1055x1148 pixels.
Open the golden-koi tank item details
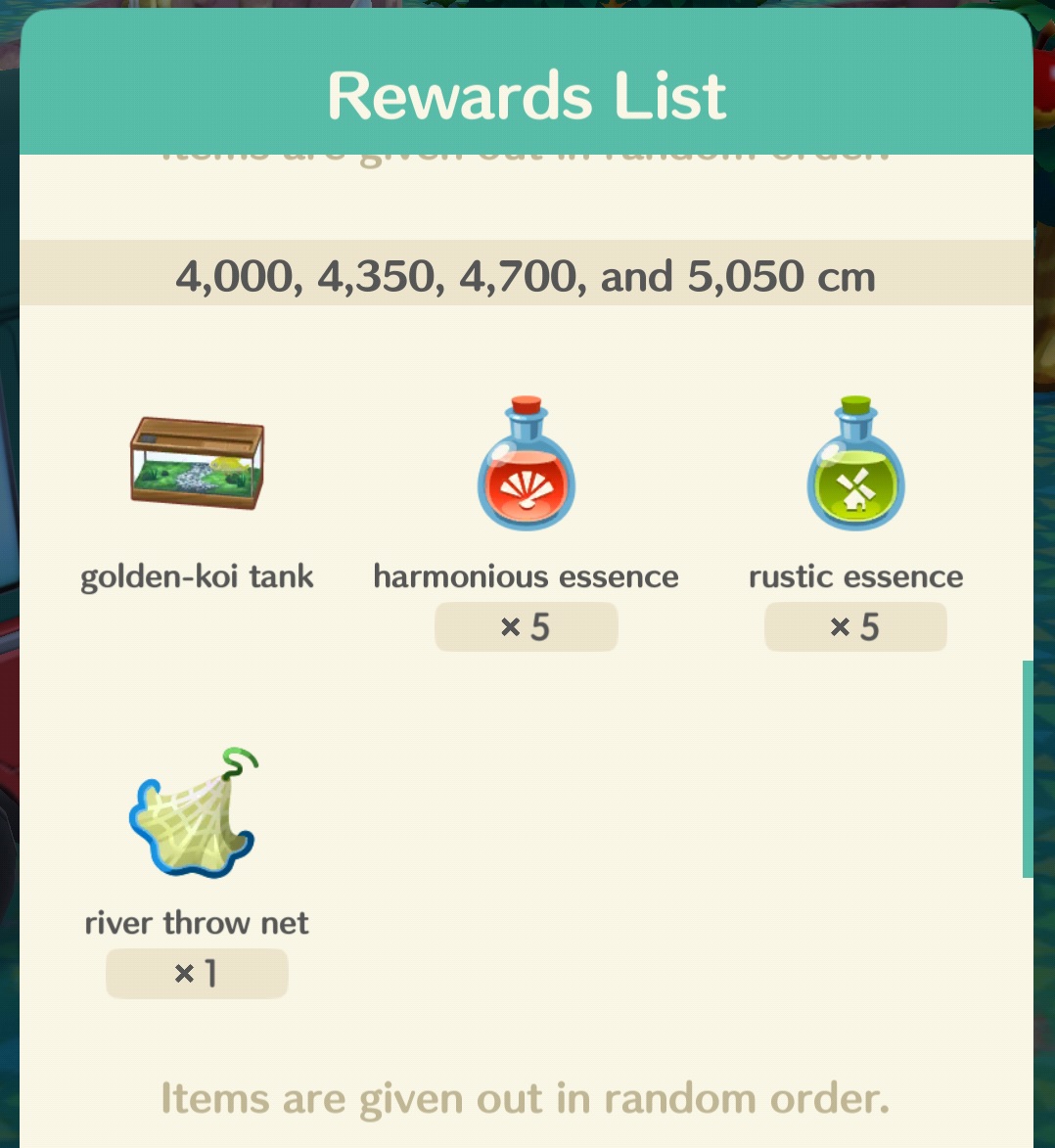point(197,463)
